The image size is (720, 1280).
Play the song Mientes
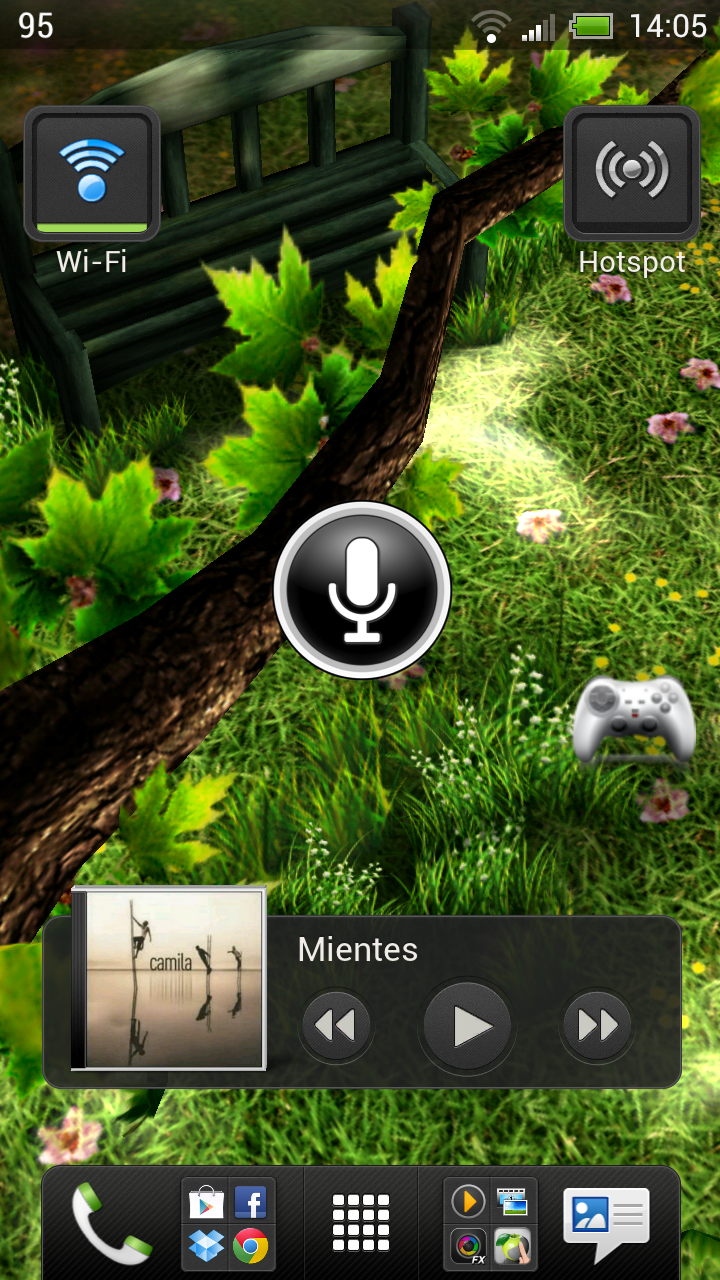(467, 1025)
